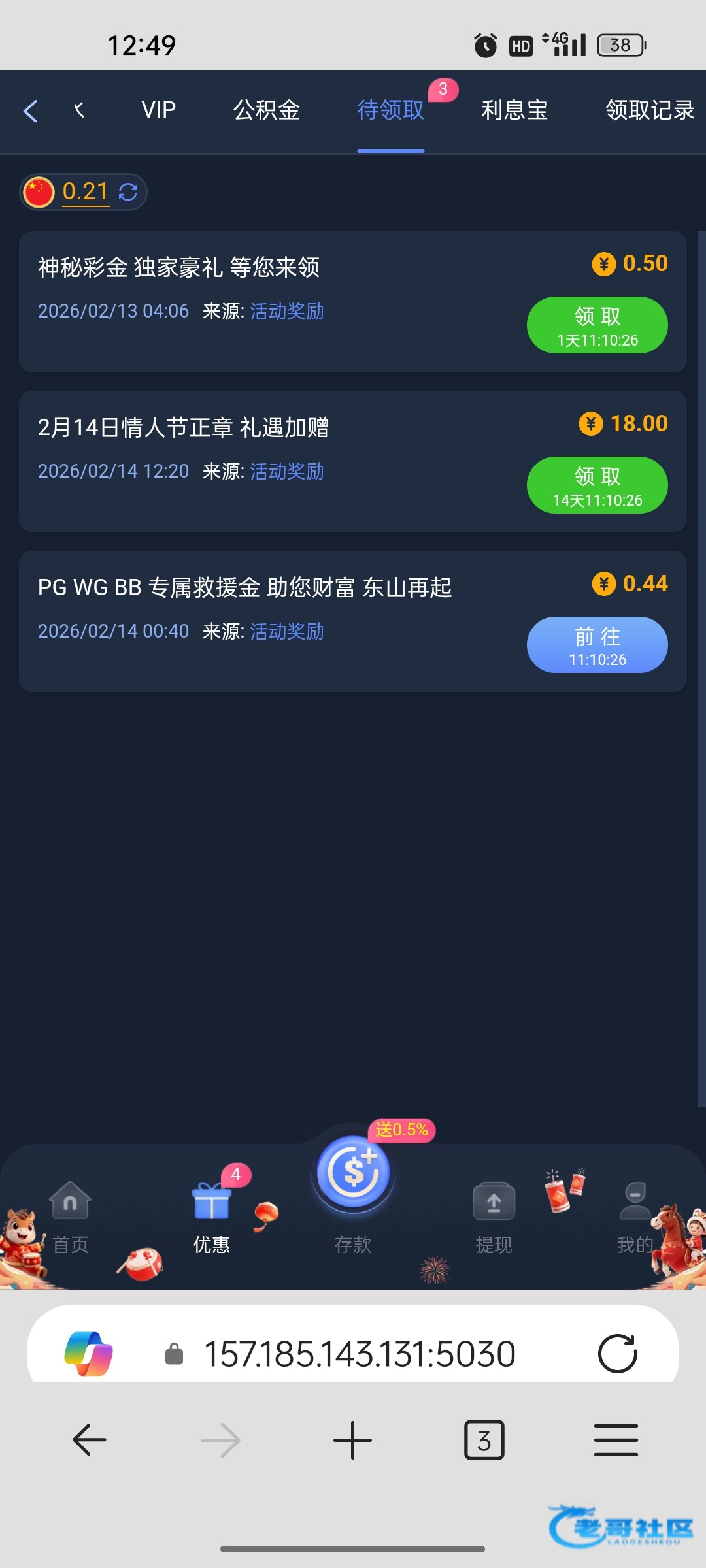Open the browser hamburger menu

[616, 1440]
